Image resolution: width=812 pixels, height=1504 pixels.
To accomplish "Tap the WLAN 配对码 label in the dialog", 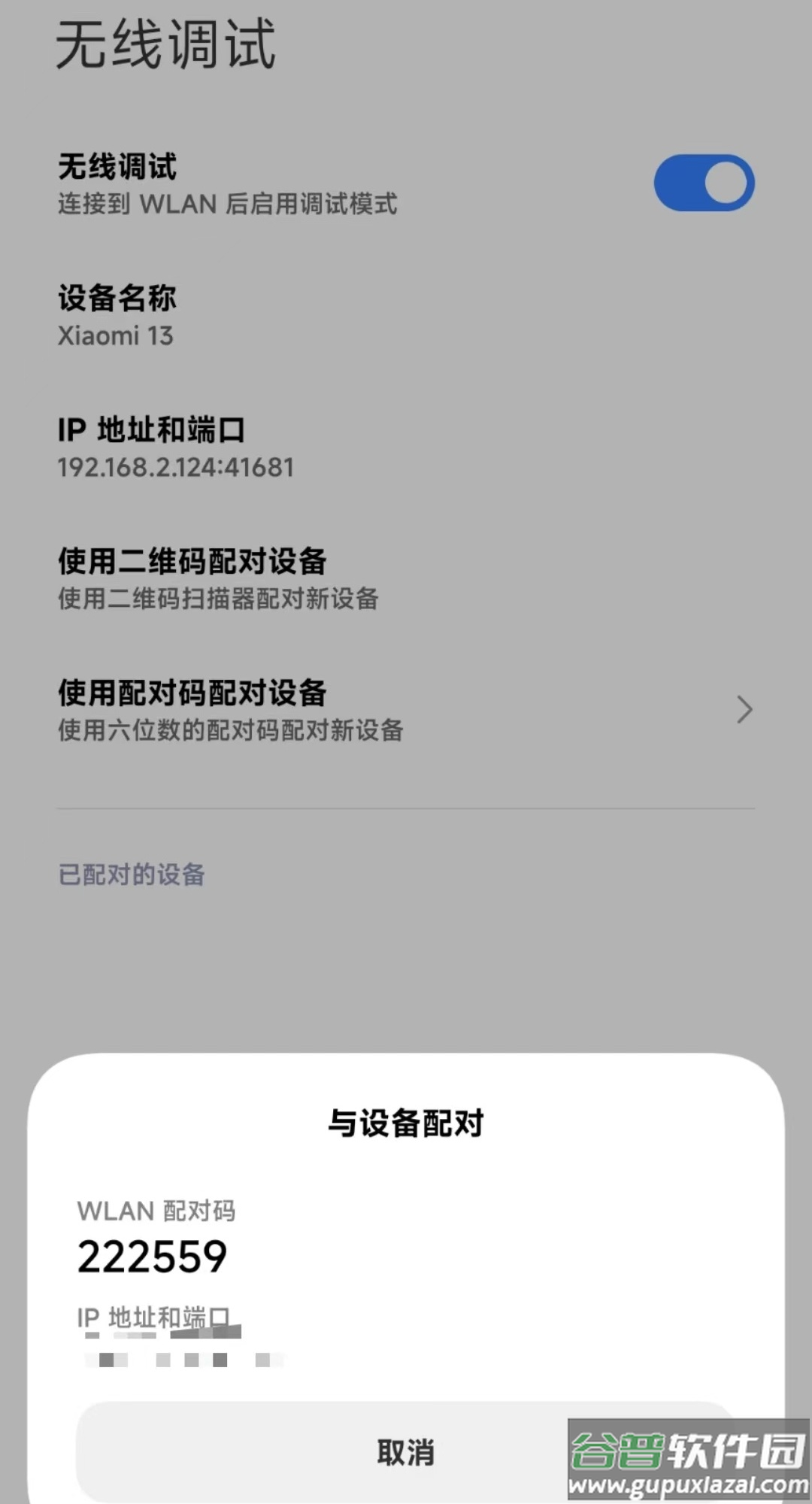I will (156, 1210).
